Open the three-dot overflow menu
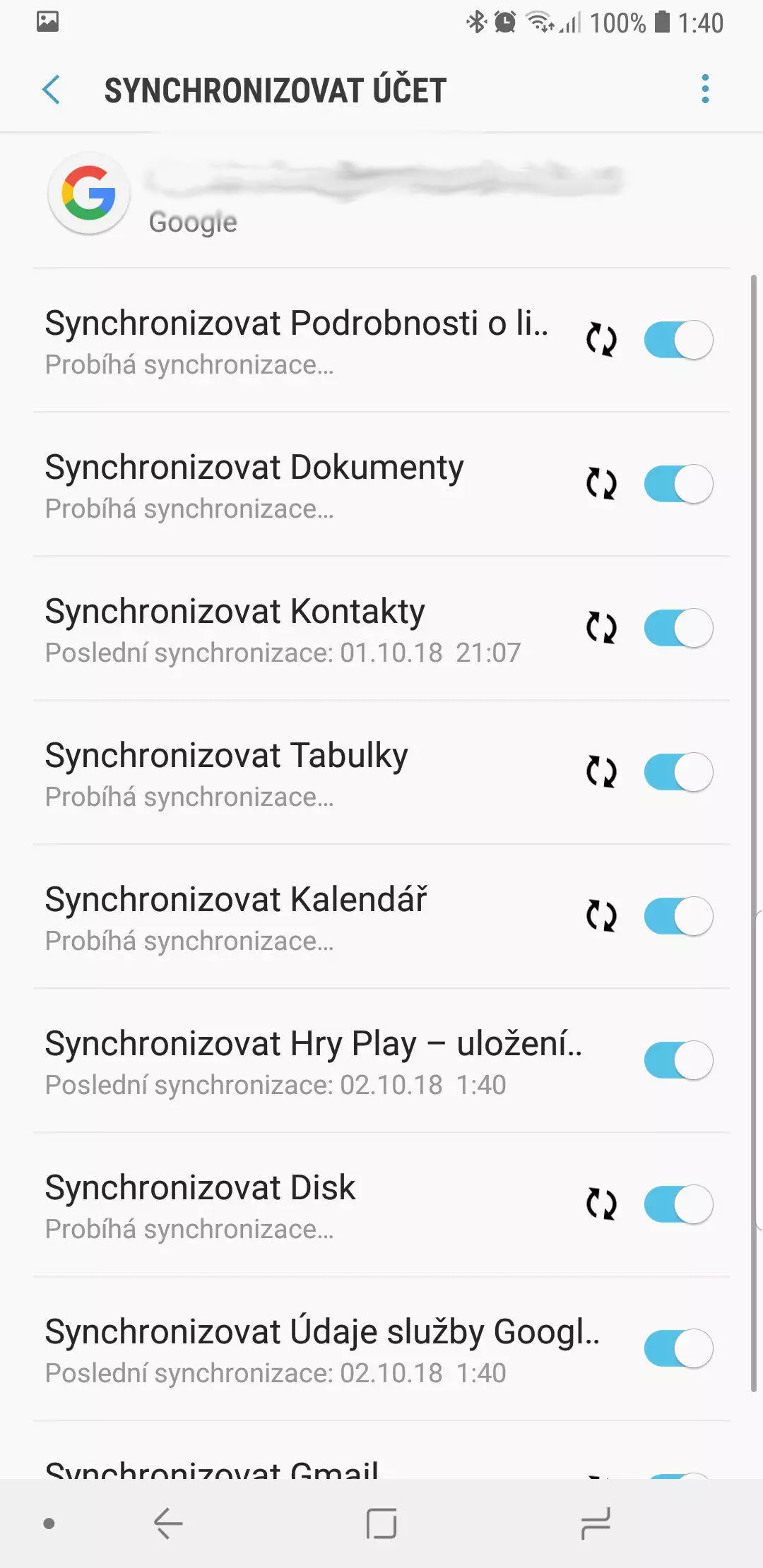This screenshot has height=1568, width=763. tap(704, 89)
